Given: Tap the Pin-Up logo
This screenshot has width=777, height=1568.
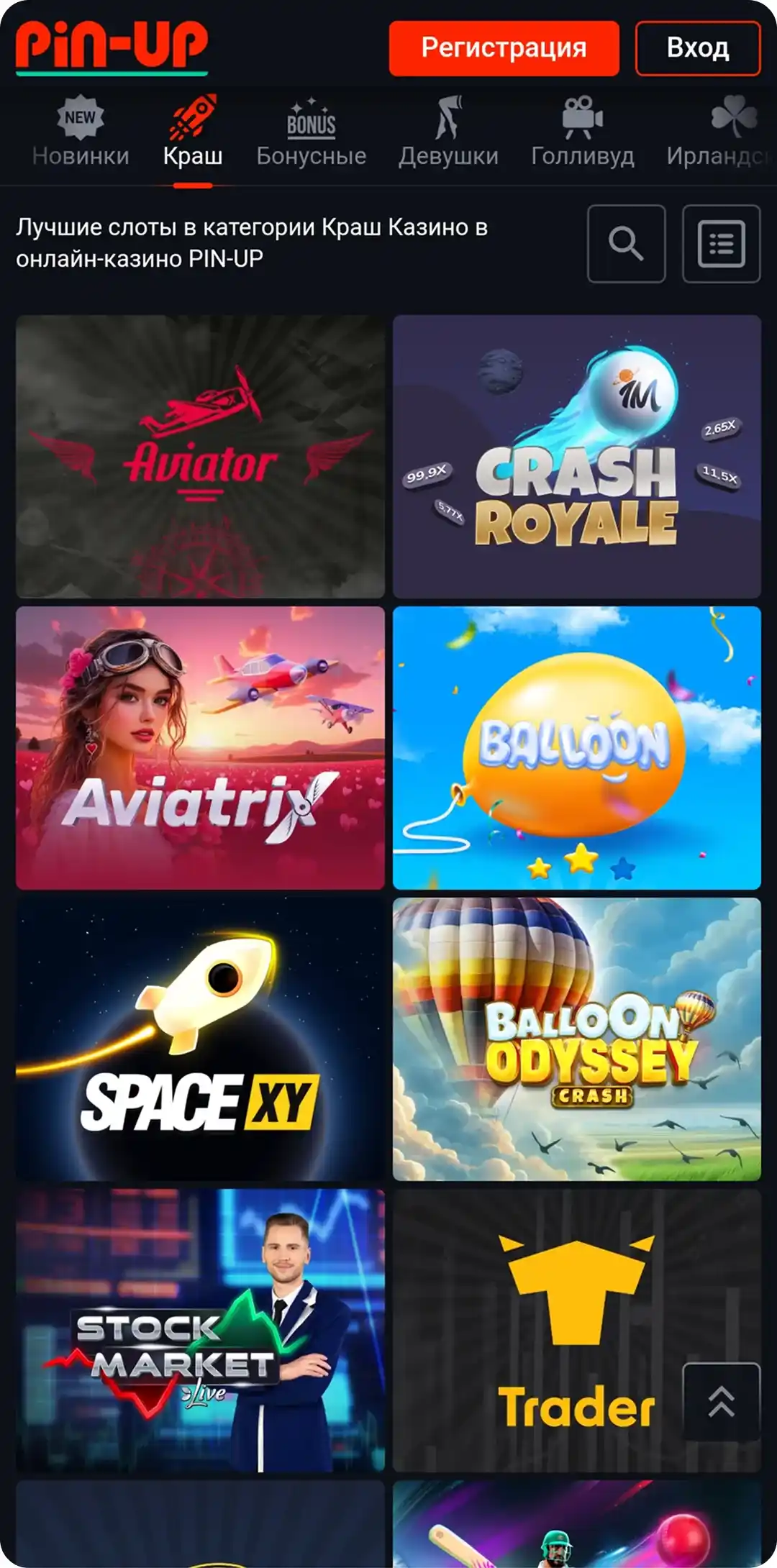Looking at the screenshot, I should (x=112, y=47).
